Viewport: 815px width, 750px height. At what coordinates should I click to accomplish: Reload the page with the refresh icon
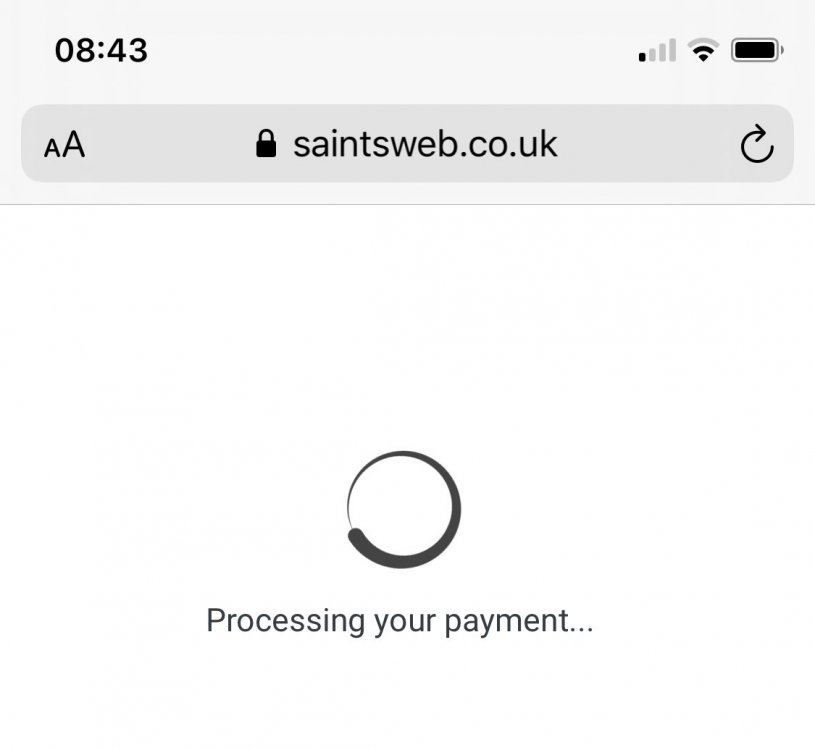[757, 144]
